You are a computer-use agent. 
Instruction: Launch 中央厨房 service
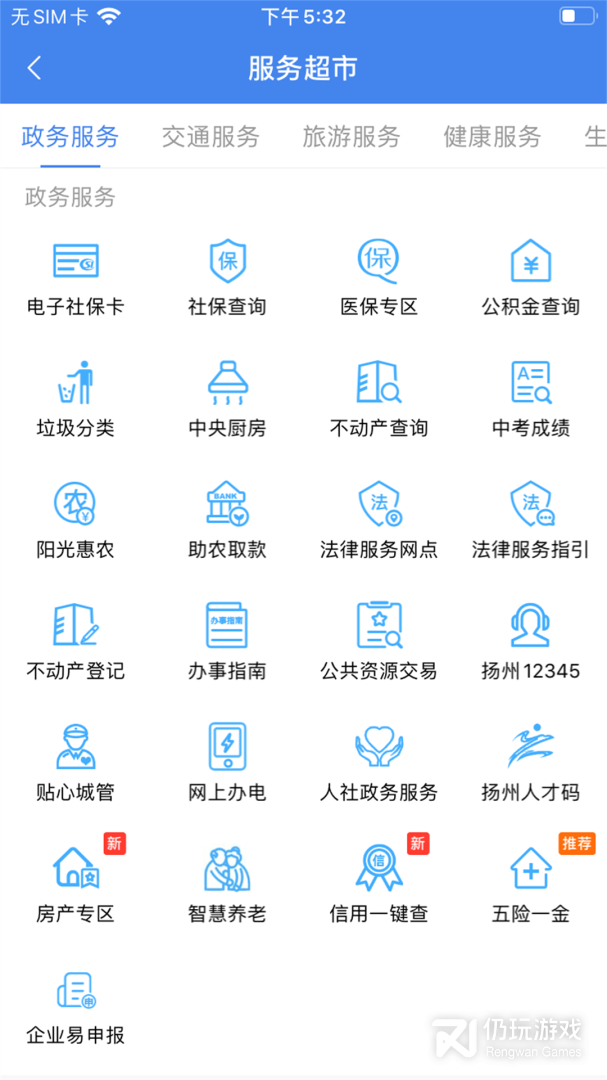click(227, 398)
